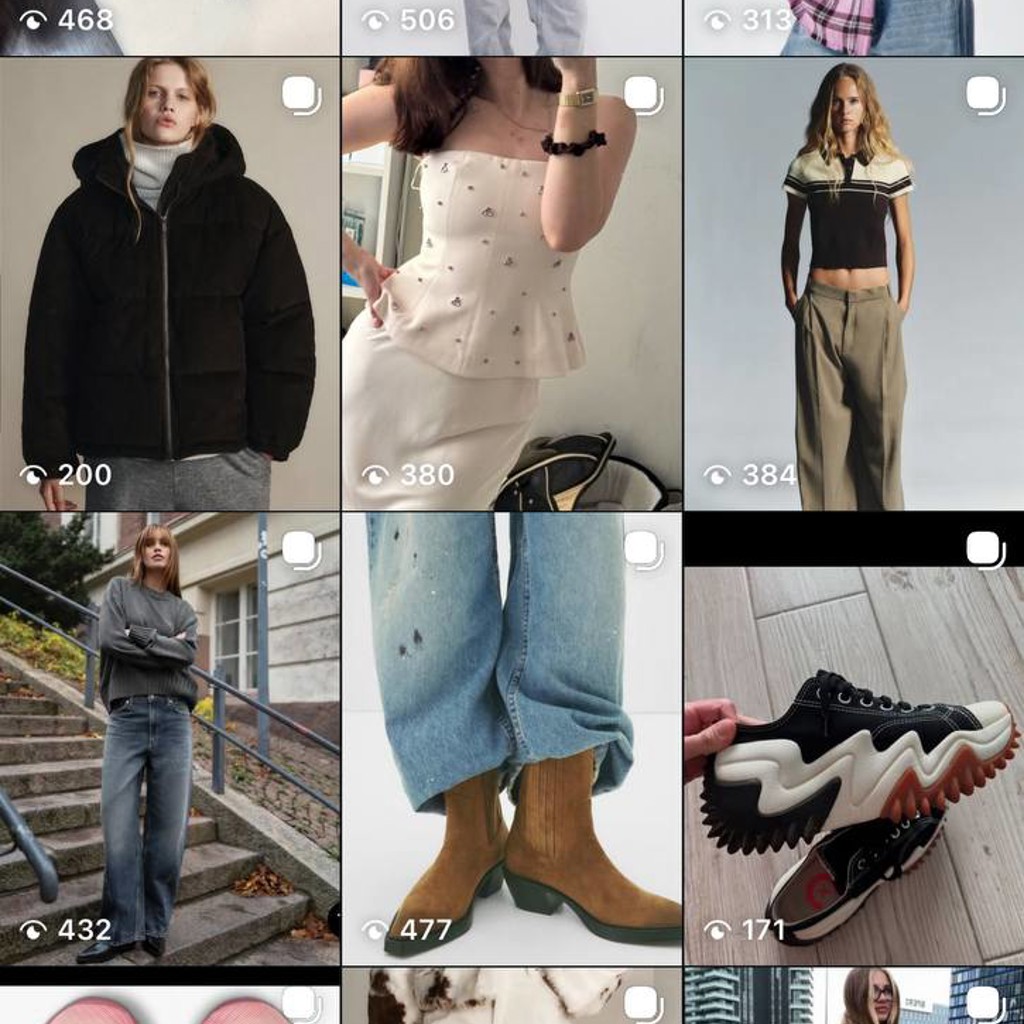Open the plaid shirt post with 313 views
Viewport: 1024px width, 1024px height.
pos(854,27)
